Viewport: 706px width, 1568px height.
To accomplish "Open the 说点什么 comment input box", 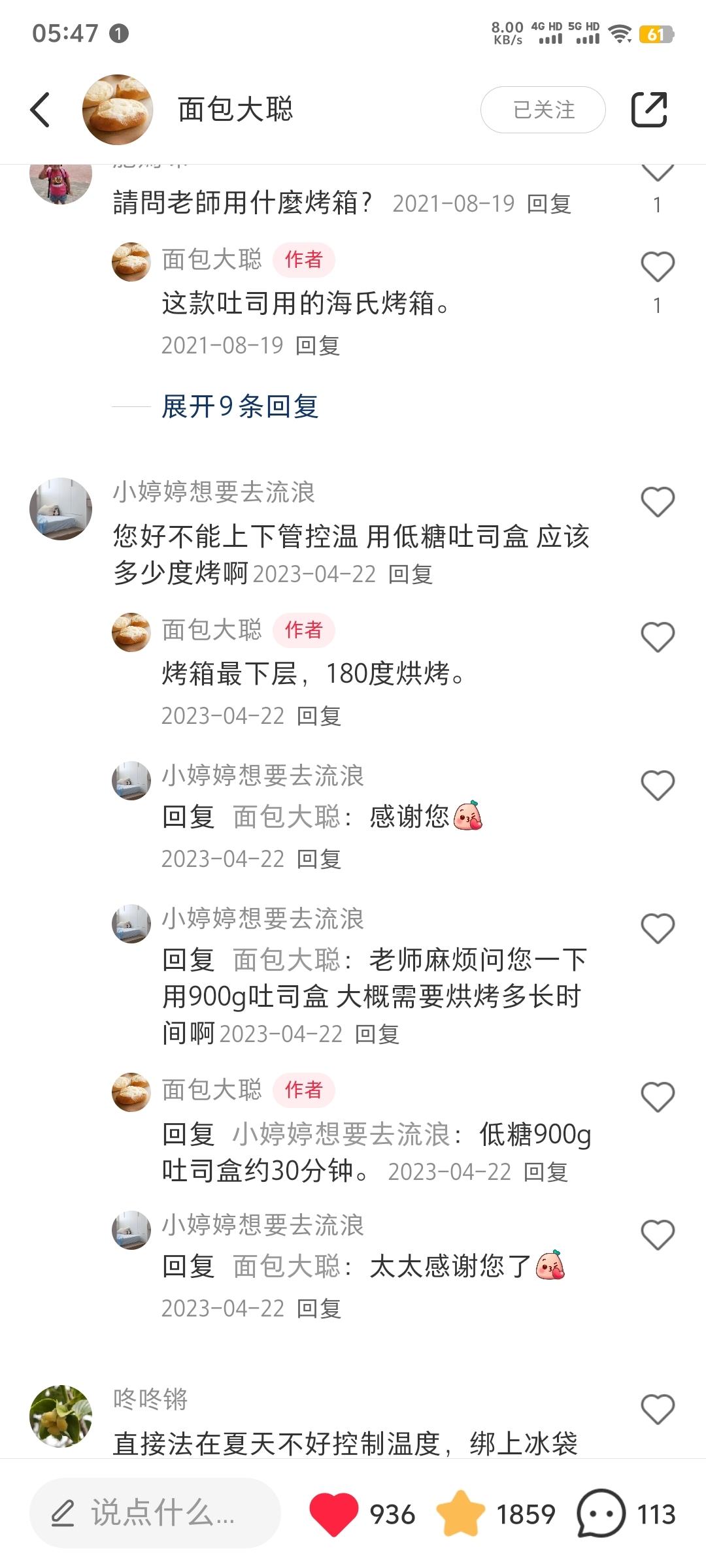I will [x=155, y=1512].
